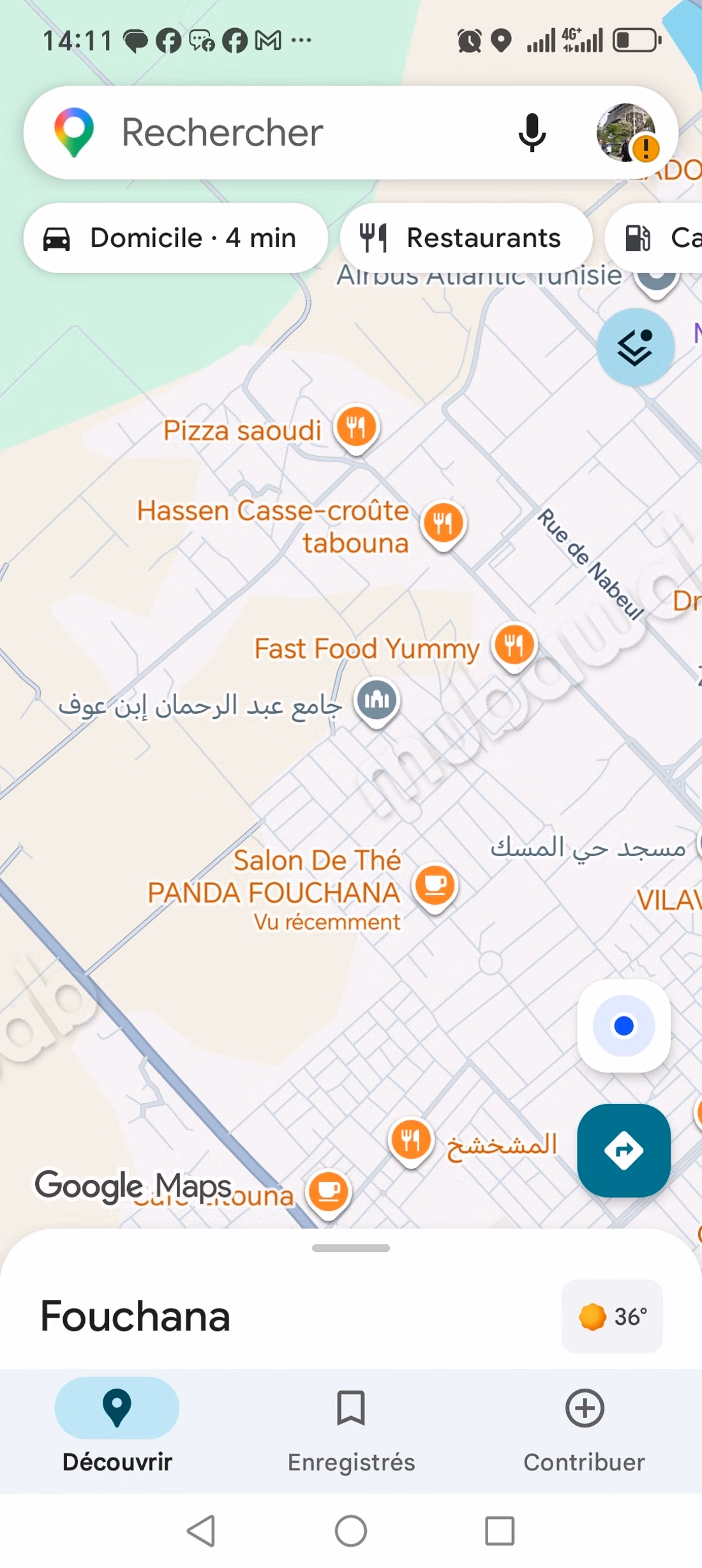Screen dimensions: 702x1568
Task: Go to the Découvrir tab
Action: [117, 1431]
